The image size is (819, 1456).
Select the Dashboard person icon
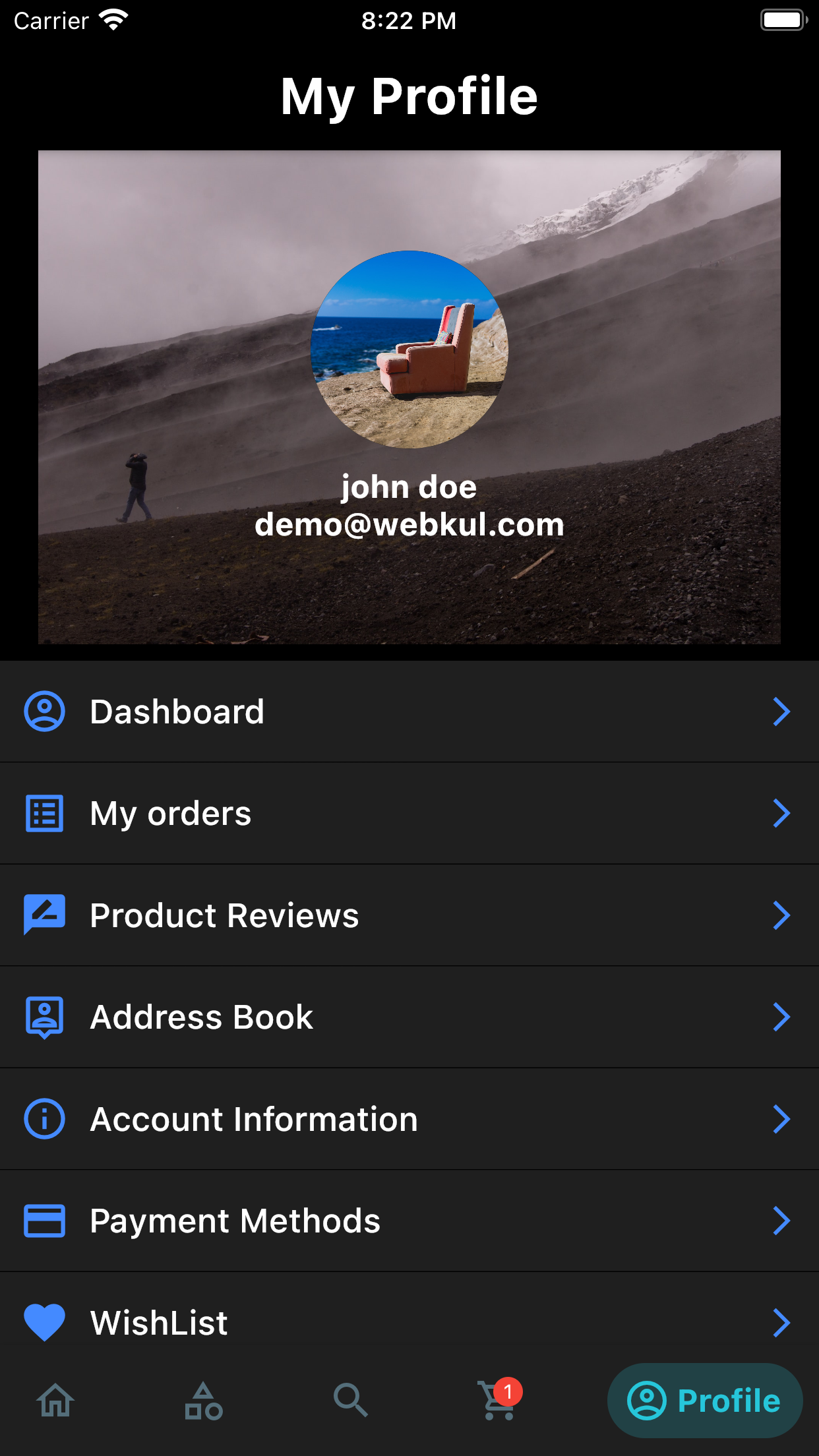[44, 711]
